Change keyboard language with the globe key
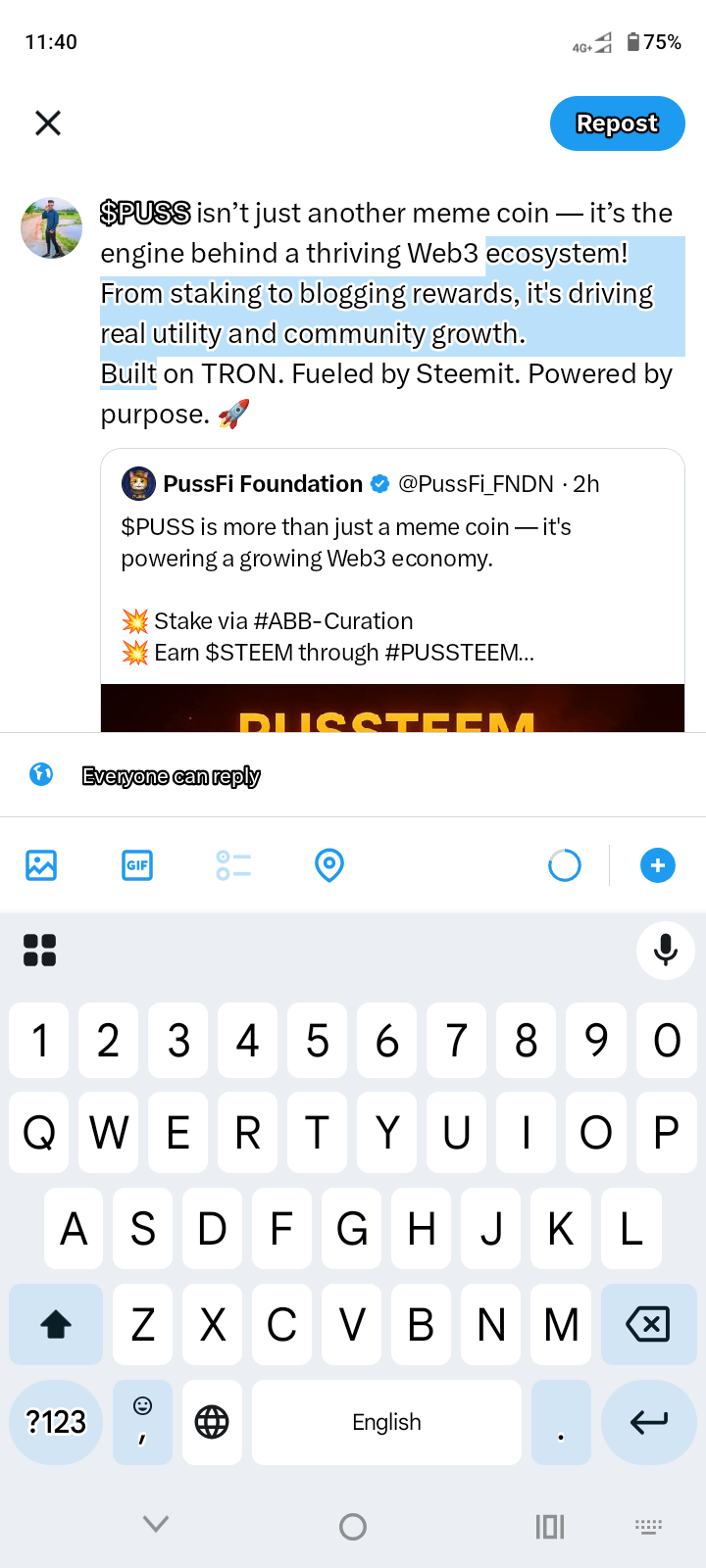 pos(212,1422)
